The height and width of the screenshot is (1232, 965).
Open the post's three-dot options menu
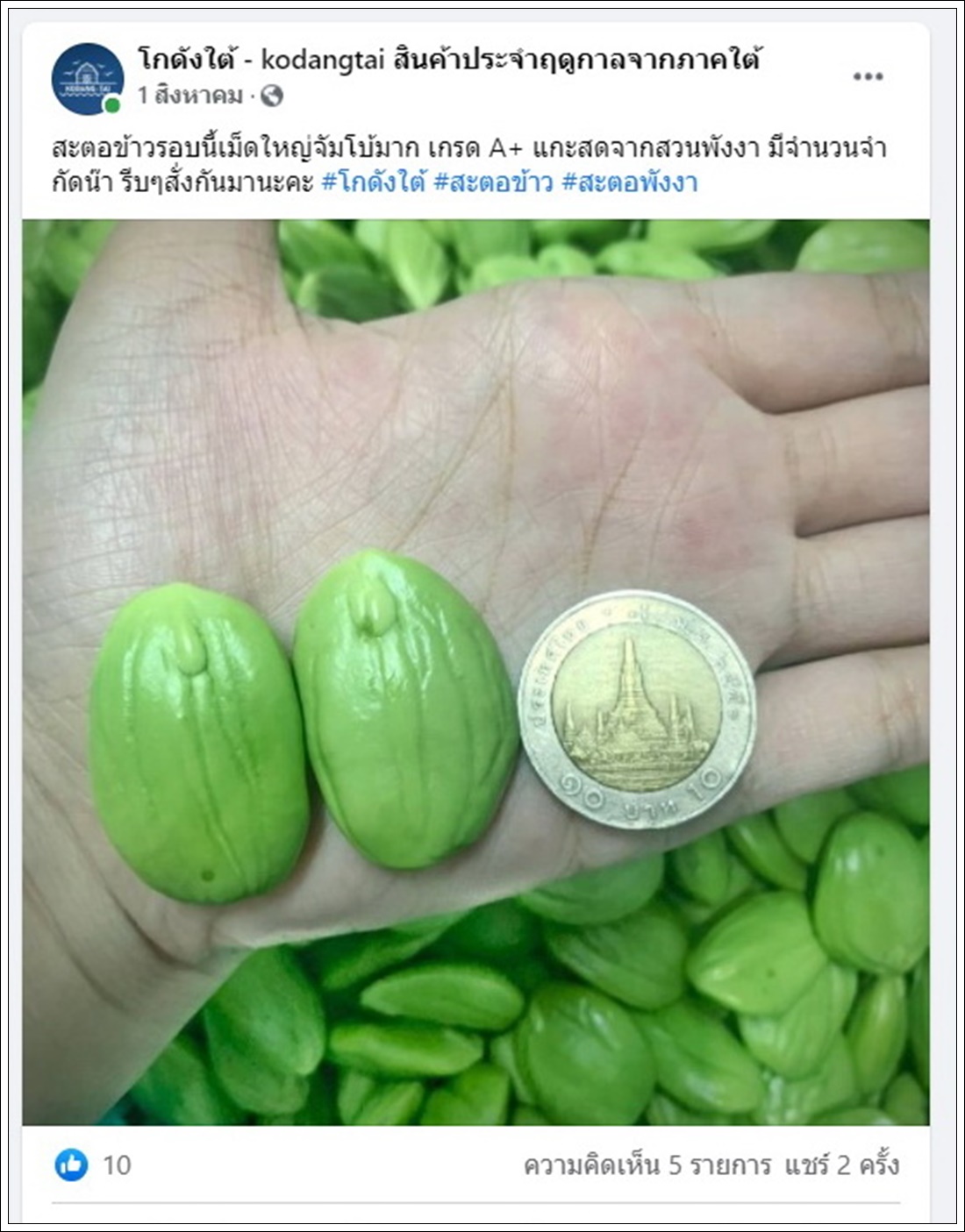[x=867, y=76]
